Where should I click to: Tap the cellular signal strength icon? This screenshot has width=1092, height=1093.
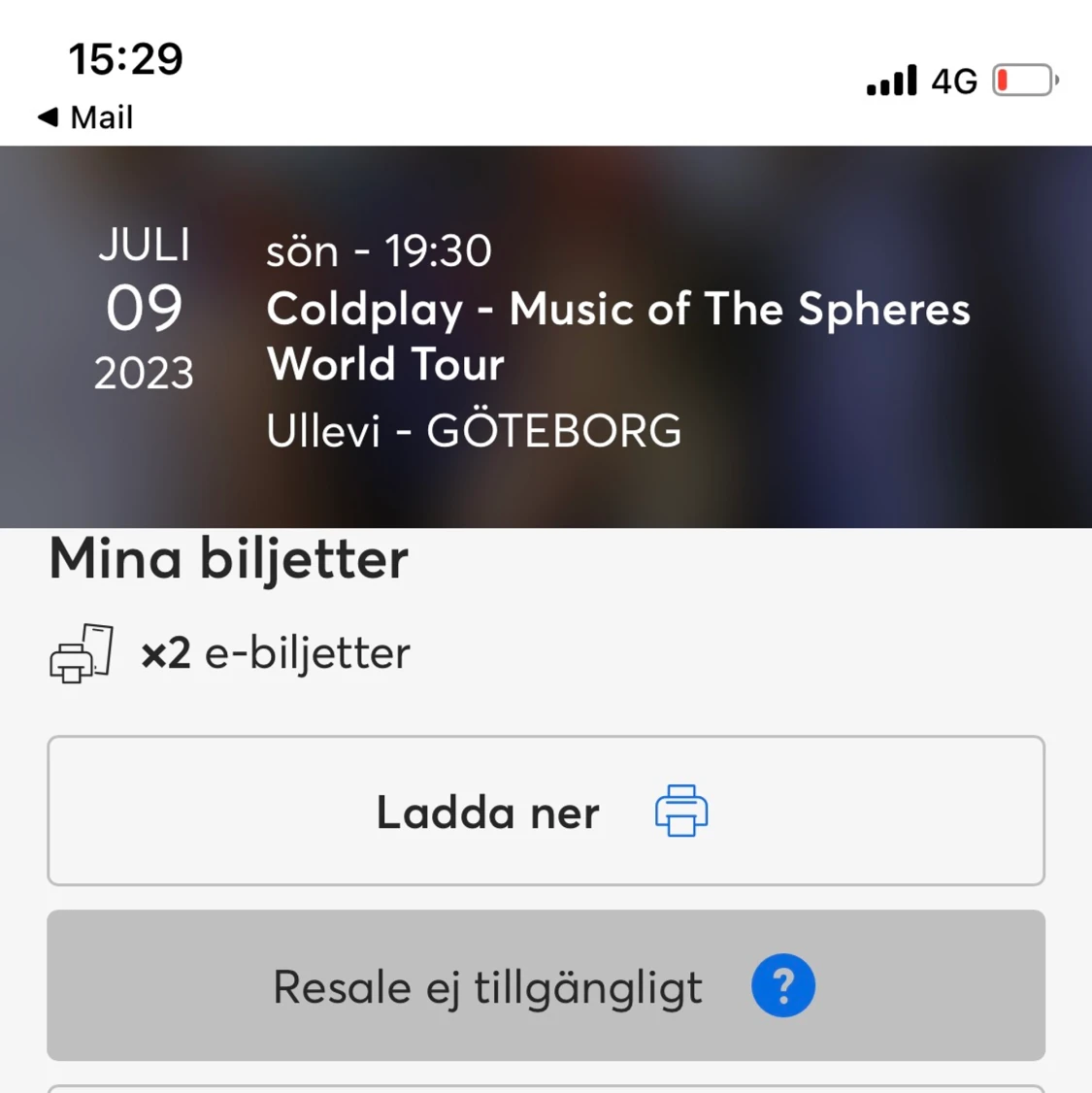890,80
